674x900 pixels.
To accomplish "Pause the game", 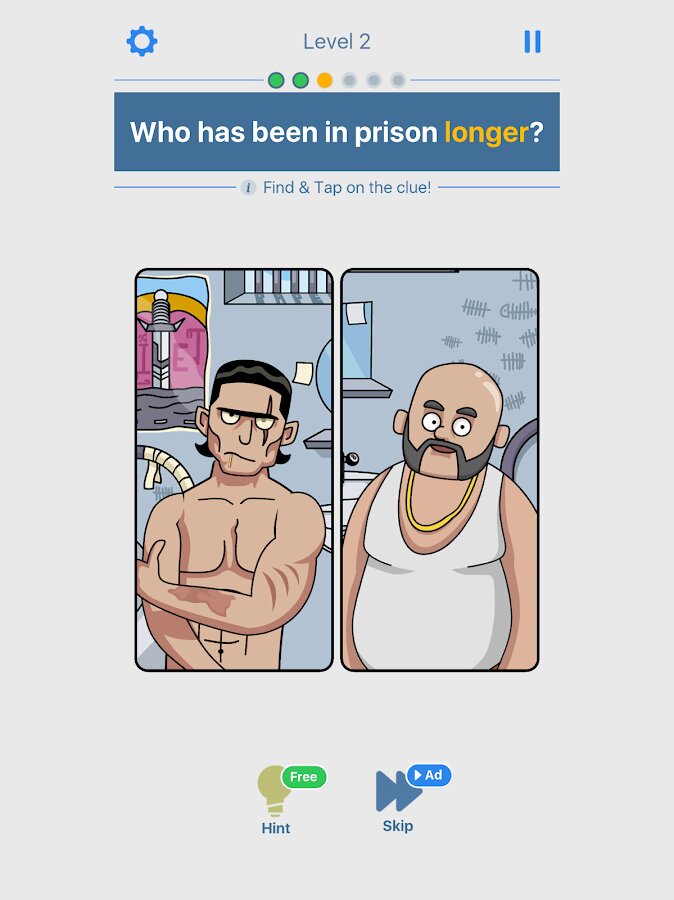I will [x=532, y=42].
